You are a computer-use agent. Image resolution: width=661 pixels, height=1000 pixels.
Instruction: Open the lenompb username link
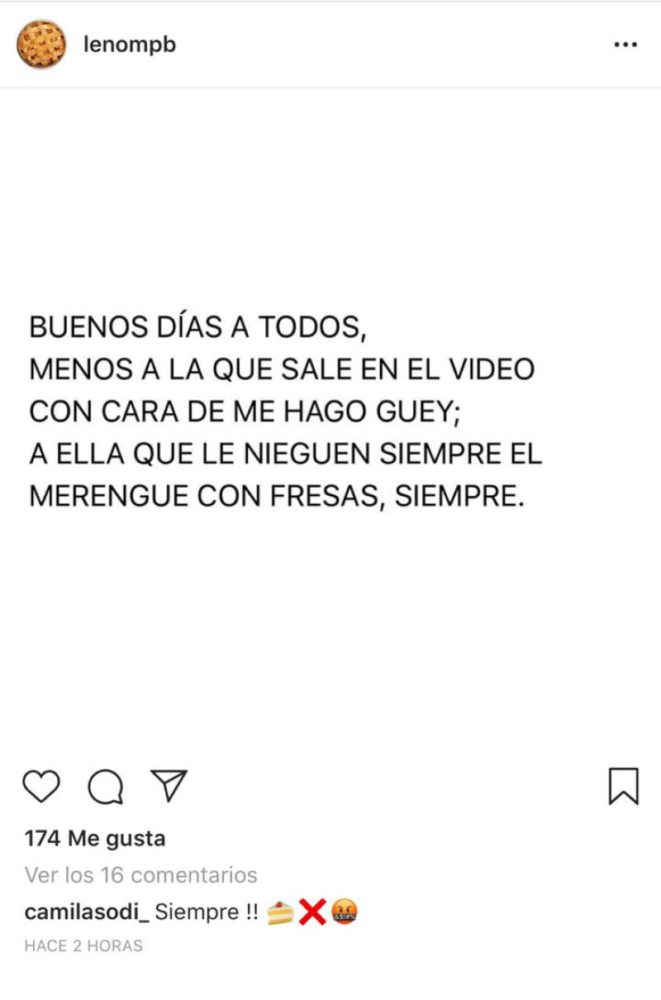pos(129,45)
